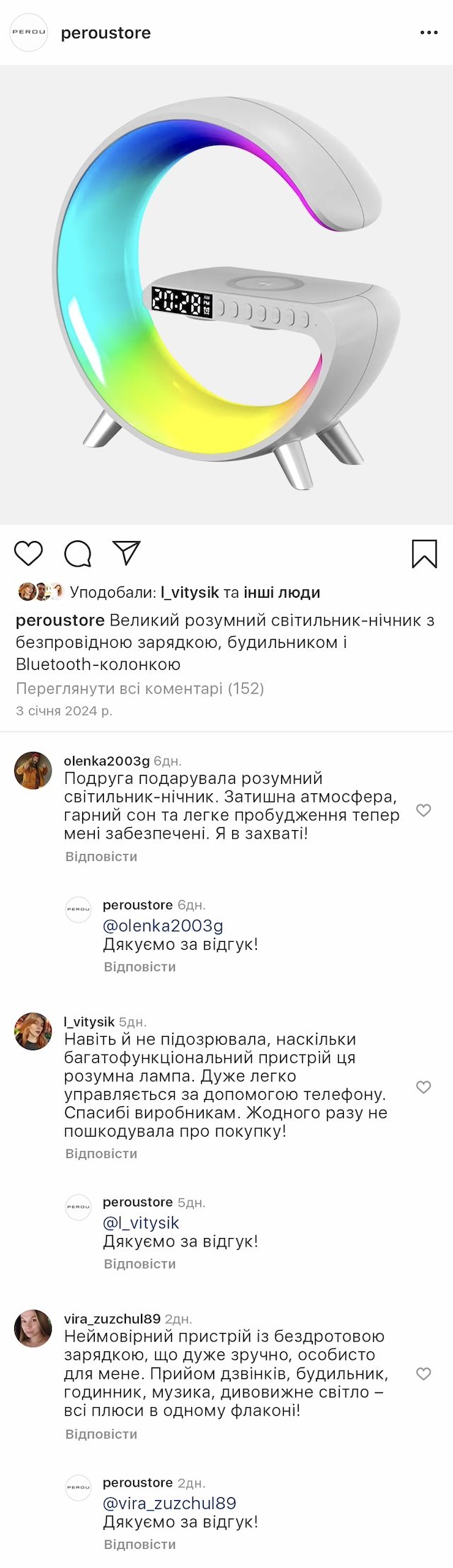Open the @olenka2003g mention link
The height and width of the screenshot is (1568, 453).
[163, 926]
